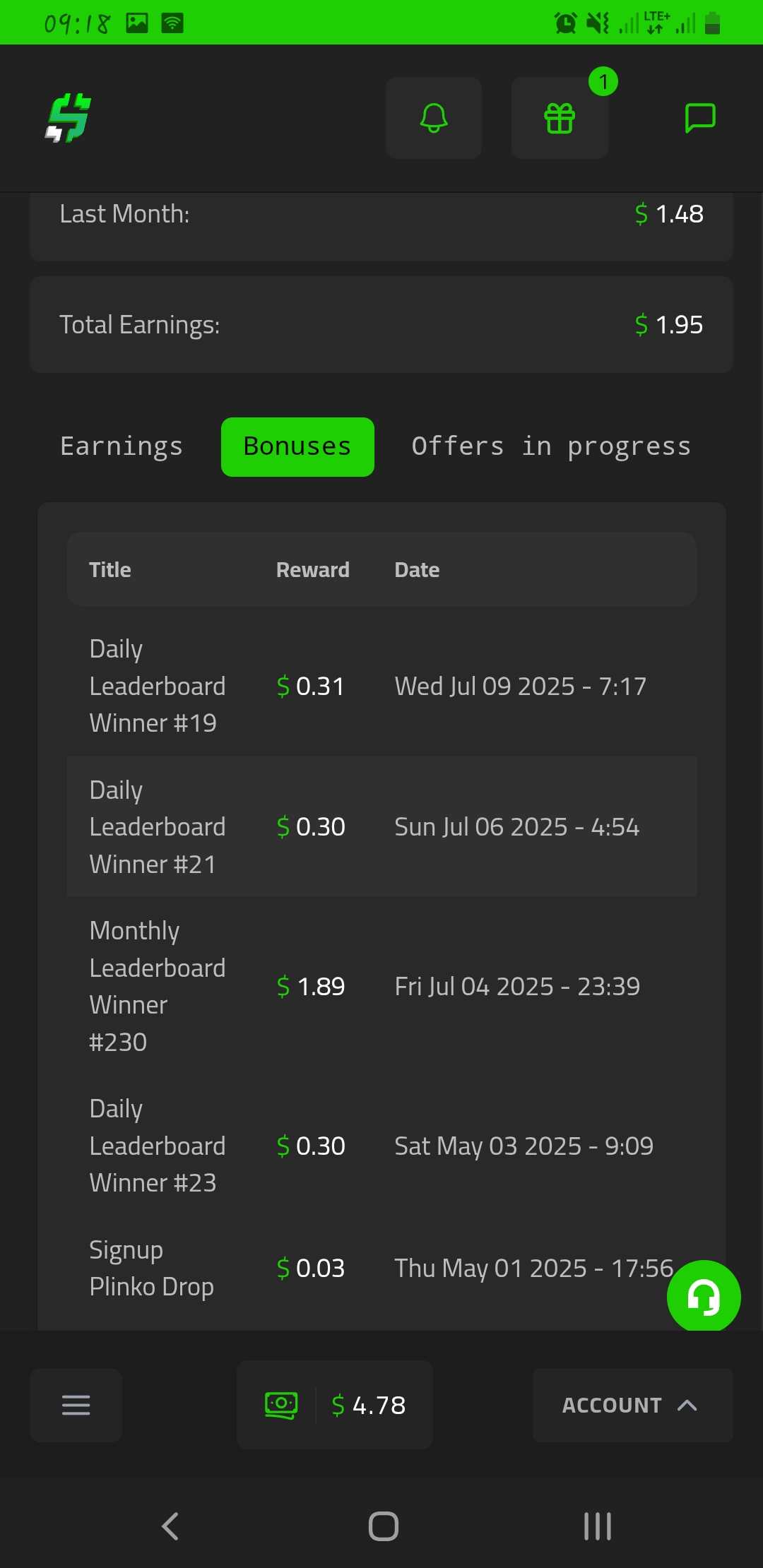Open the notifications bell
Image resolution: width=763 pixels, height=1568 pixels.
[x=434, y=118]
